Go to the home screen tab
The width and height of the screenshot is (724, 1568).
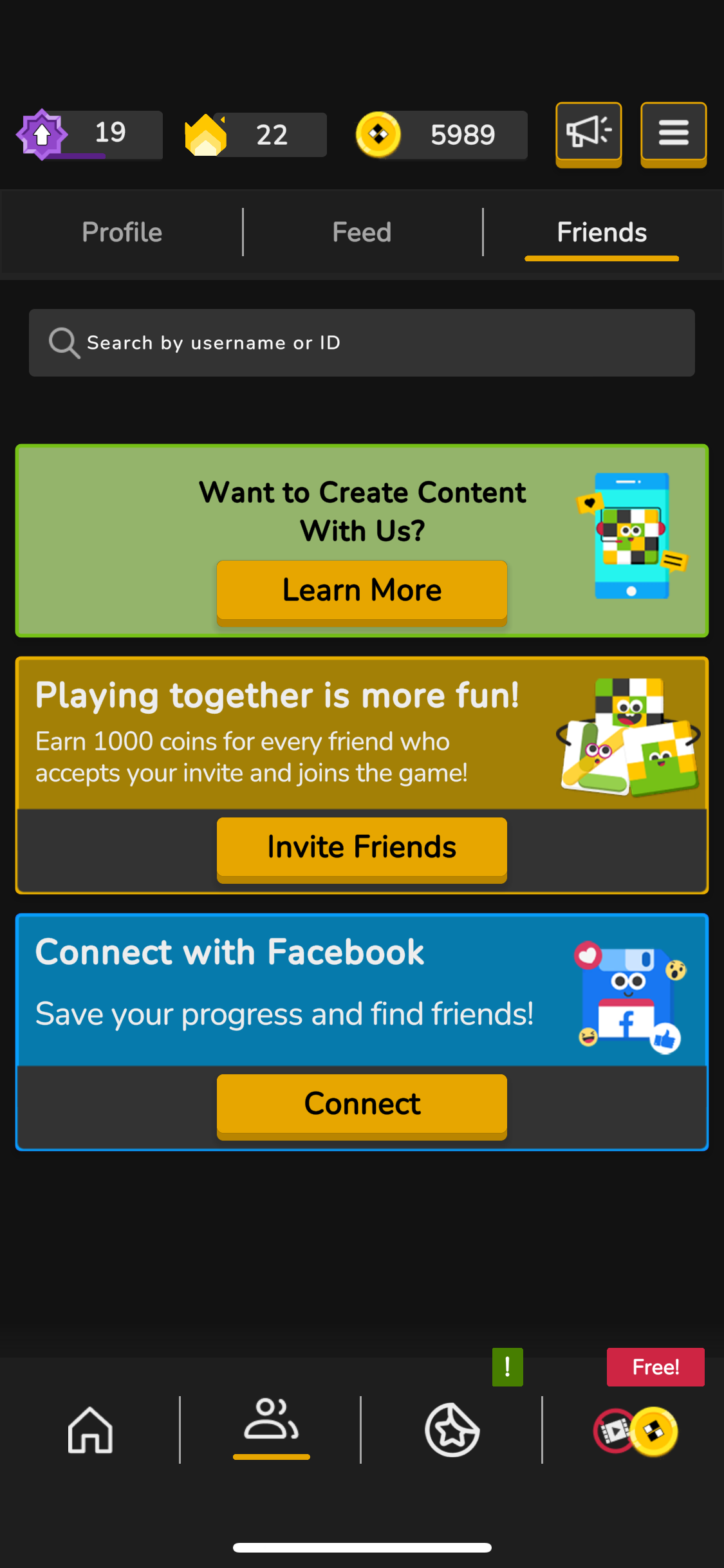click(x=90, y=1430)
